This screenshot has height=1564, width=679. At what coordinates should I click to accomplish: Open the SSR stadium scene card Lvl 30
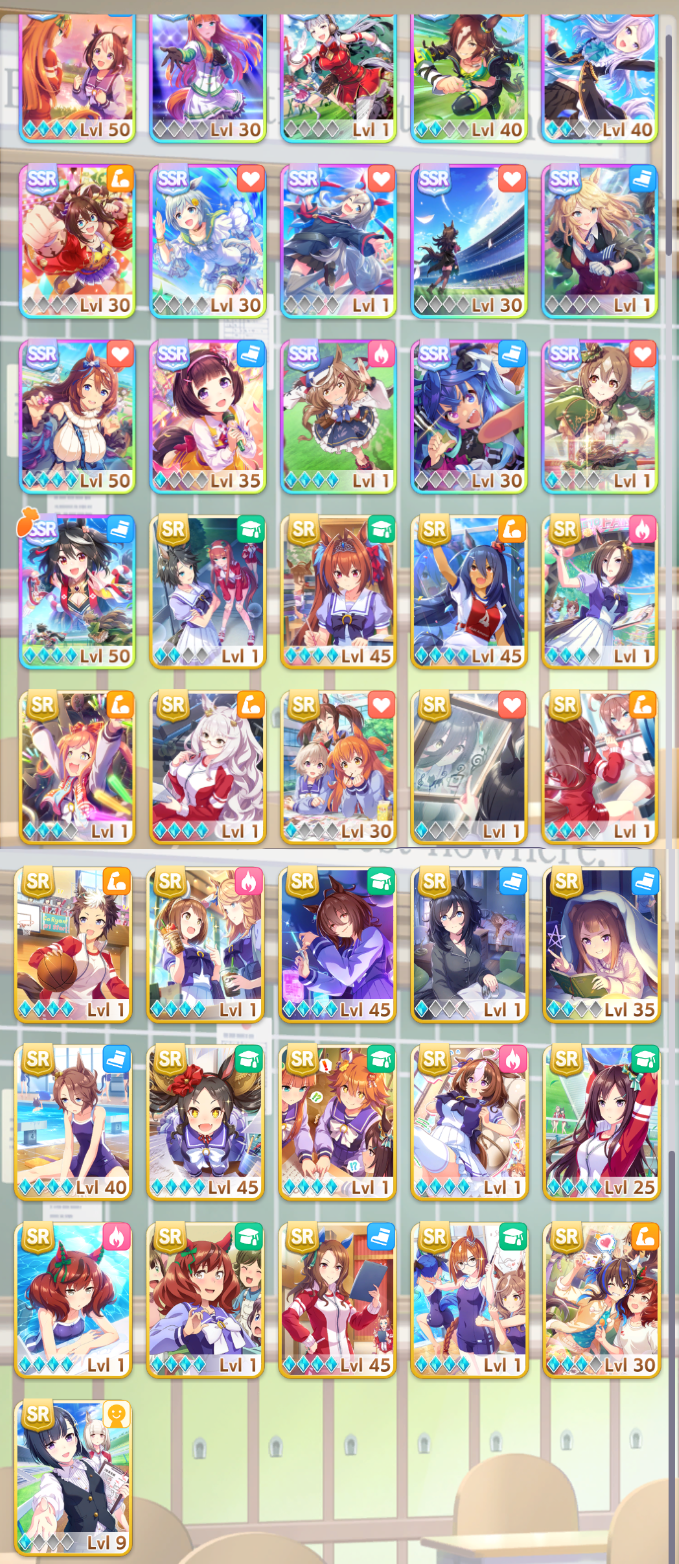coord(470,240)
